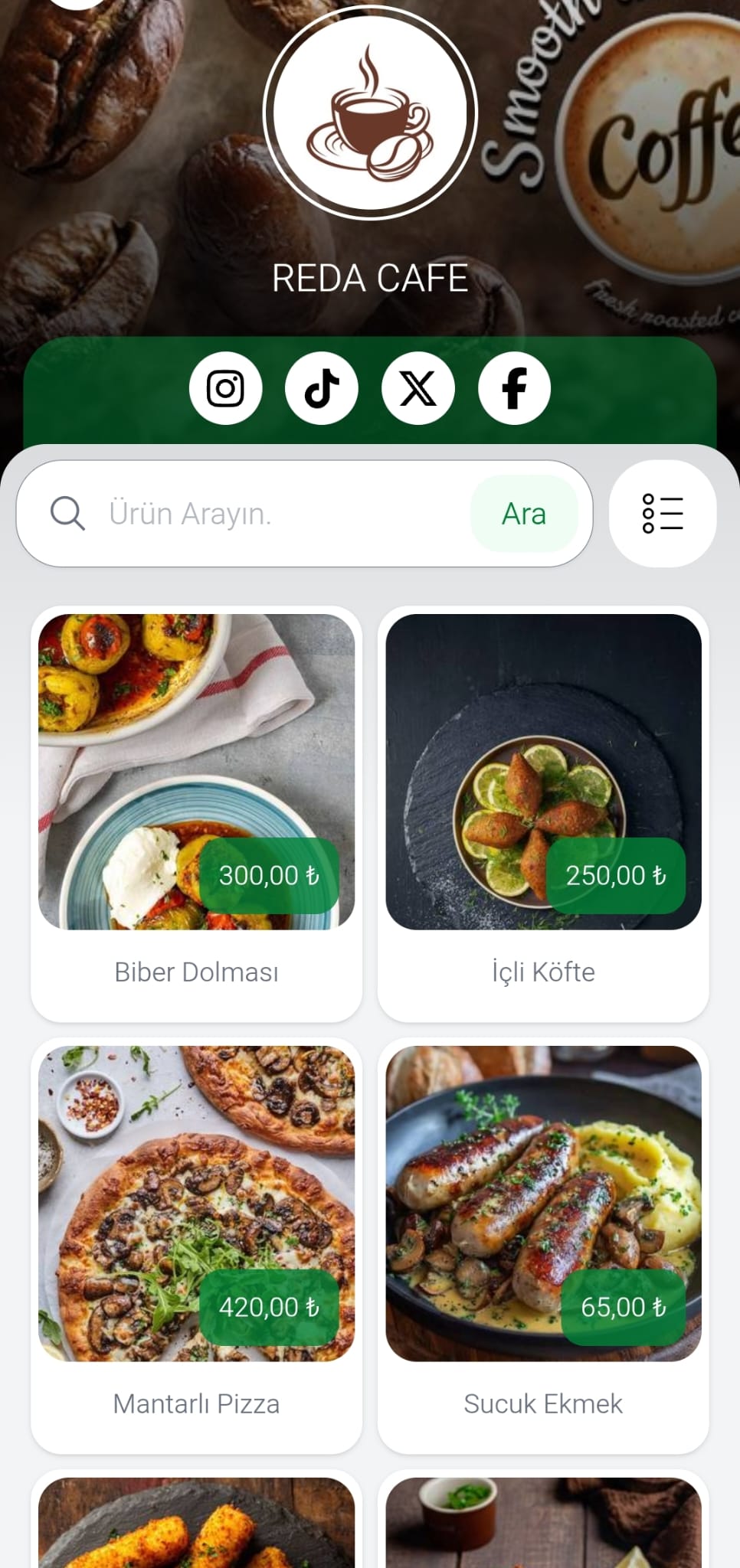Go to the Facebook page
The width and height of the screenshot is (740, 1568).
(514, 388)
